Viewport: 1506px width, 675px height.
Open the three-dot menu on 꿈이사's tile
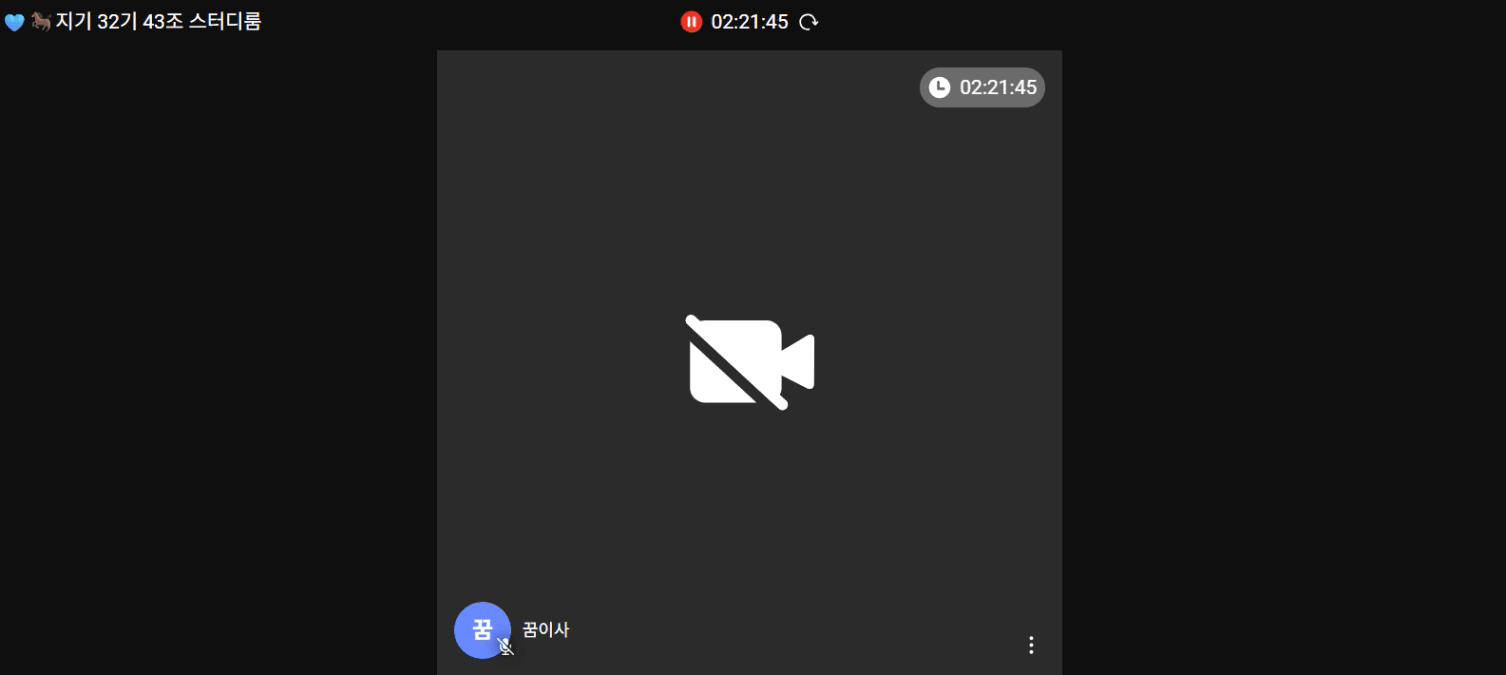coord(1031,645)
